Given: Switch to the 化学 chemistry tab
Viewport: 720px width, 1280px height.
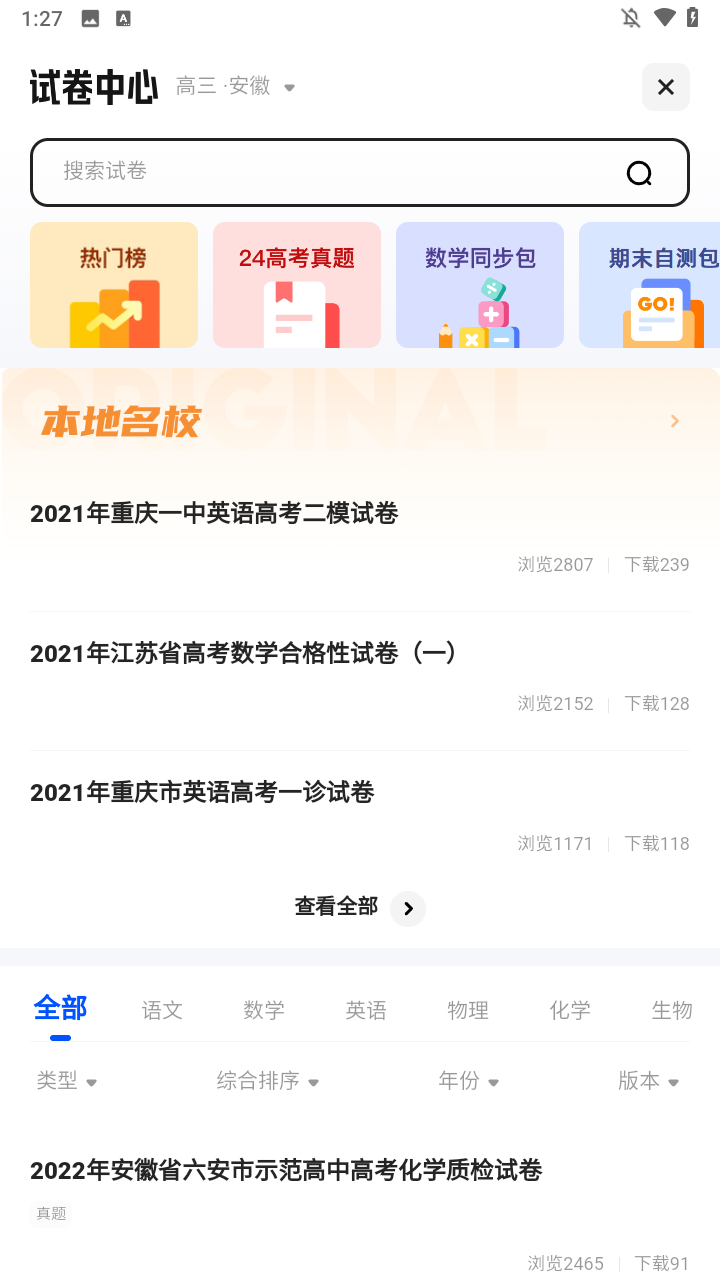Looking at the screenshot, I should (x=570, y=1010).
